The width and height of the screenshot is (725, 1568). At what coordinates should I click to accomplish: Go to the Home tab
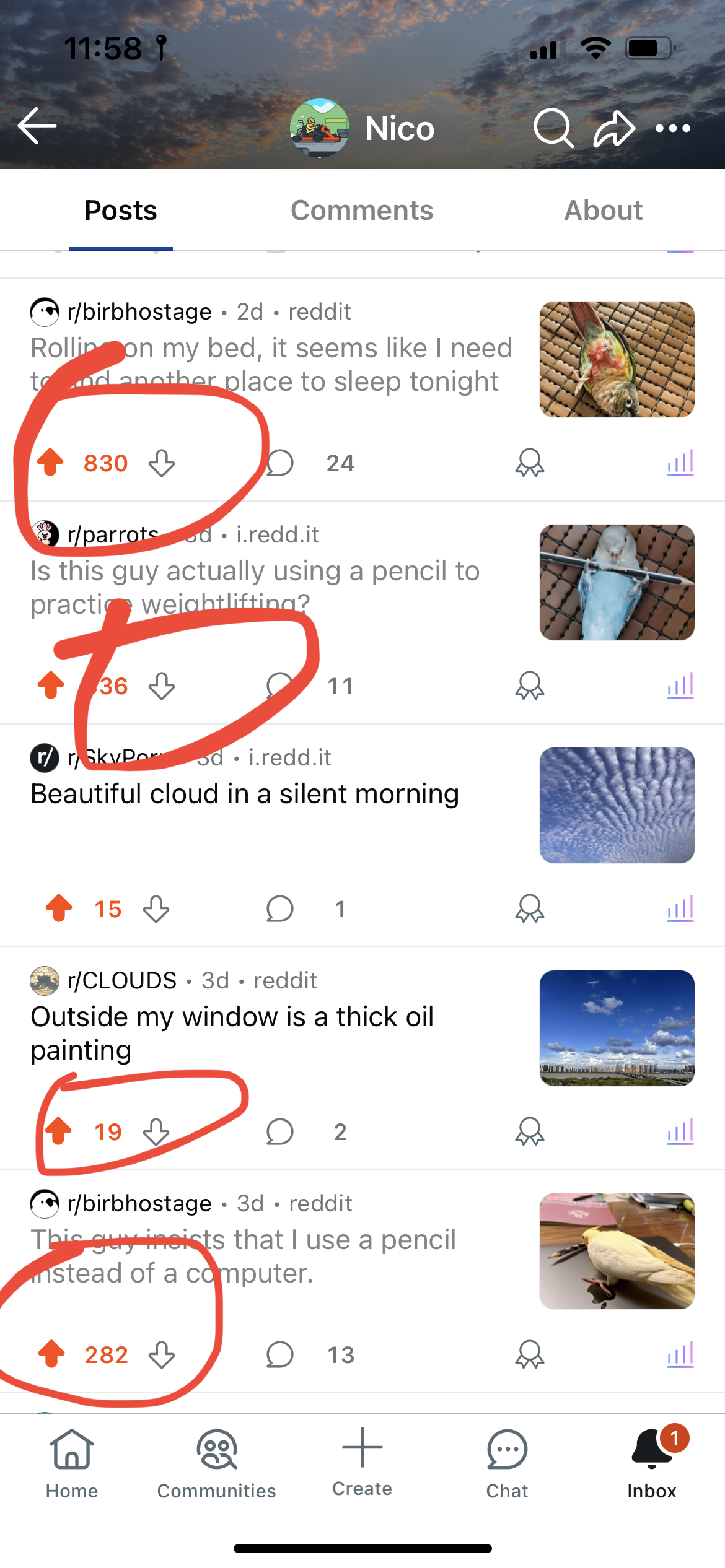(x=72, y=1463)
